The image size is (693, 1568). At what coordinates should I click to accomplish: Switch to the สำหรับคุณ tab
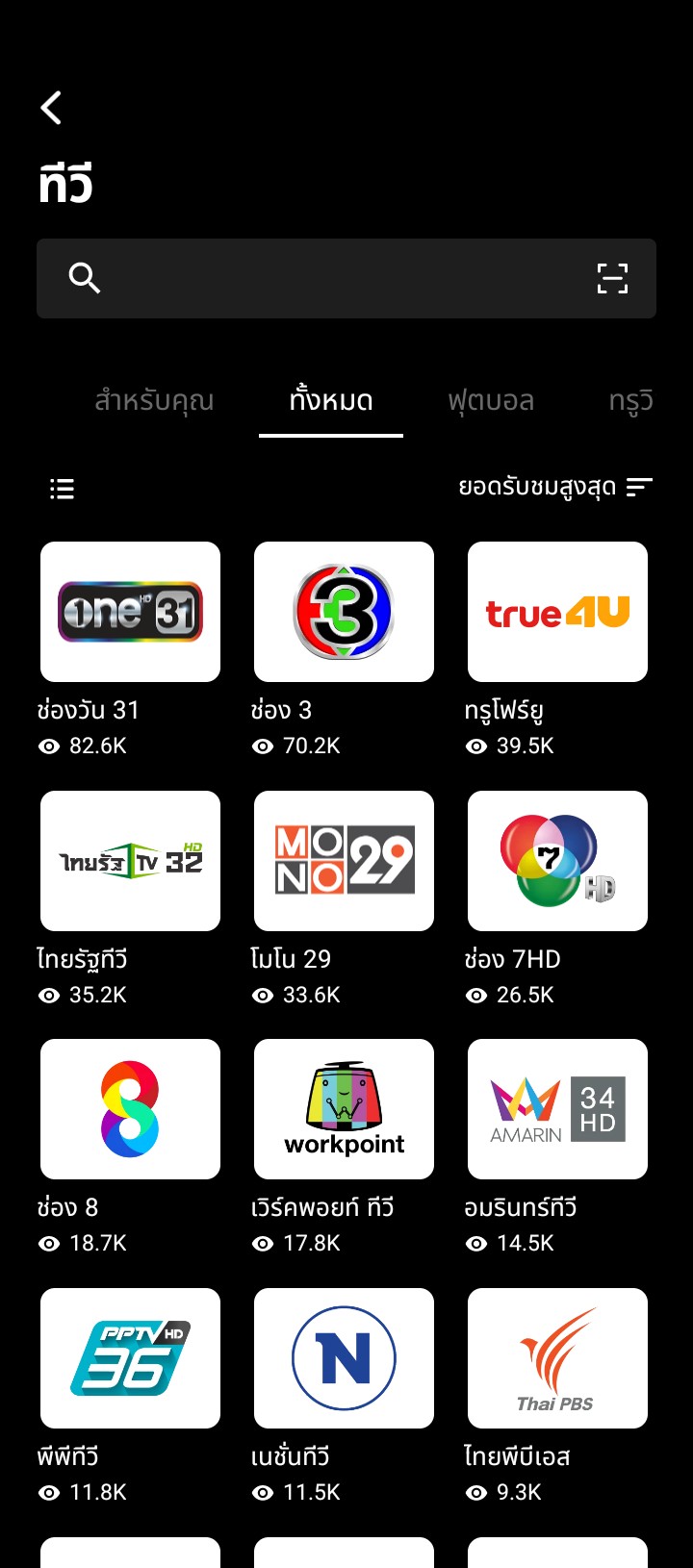[x=154, y=400]
